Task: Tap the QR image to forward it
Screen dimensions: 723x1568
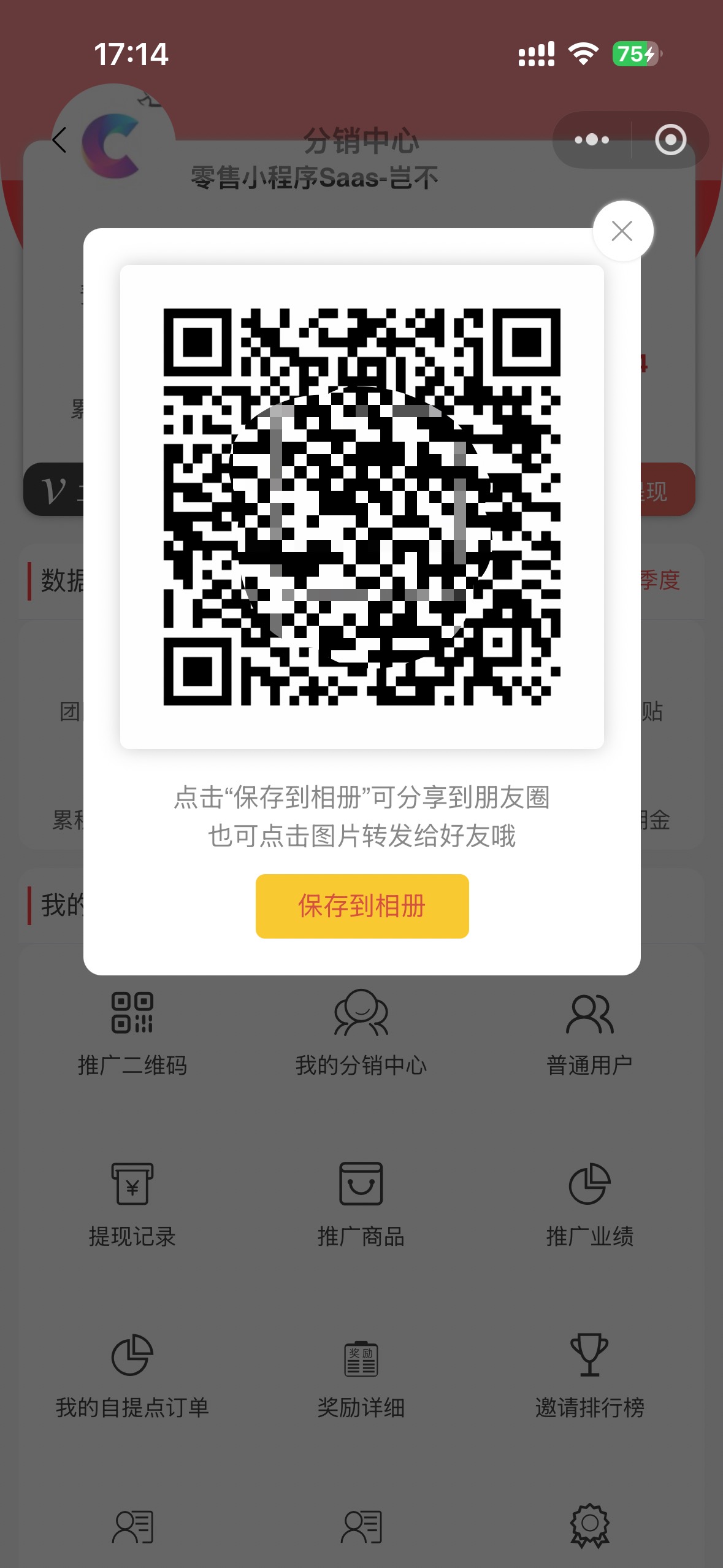Action: pos(362,507)
